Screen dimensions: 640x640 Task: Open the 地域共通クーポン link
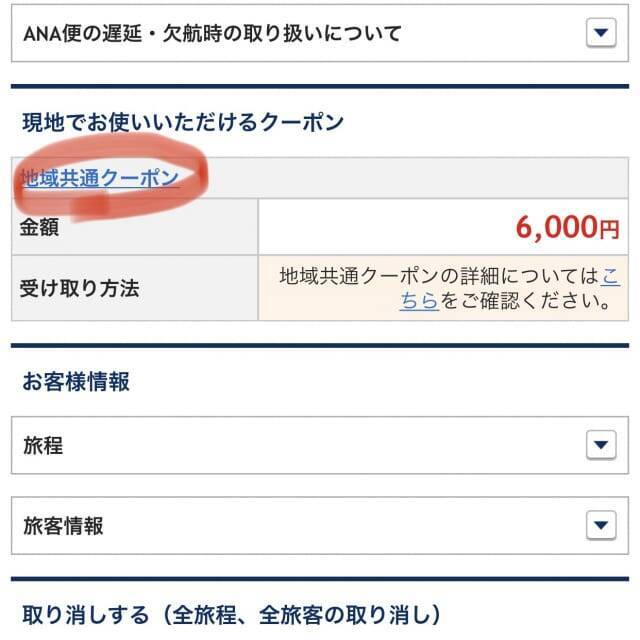click(100, 179)
